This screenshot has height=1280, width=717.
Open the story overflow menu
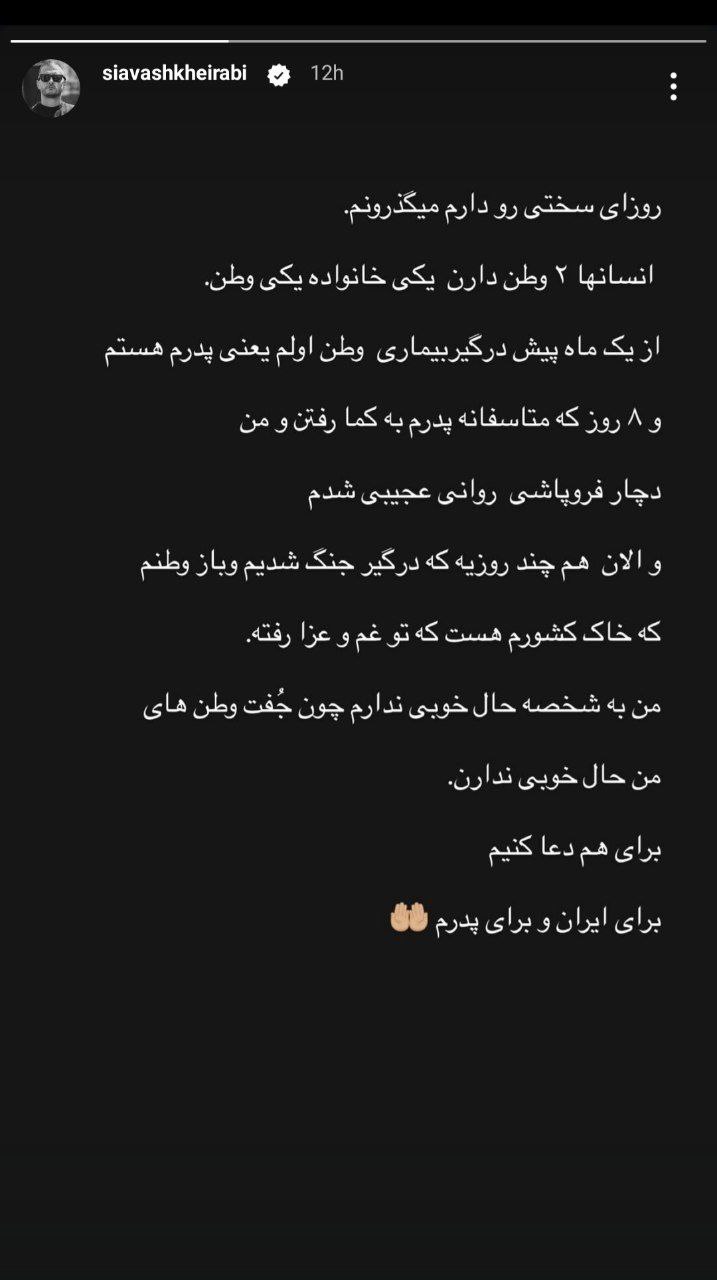(673, 87)
